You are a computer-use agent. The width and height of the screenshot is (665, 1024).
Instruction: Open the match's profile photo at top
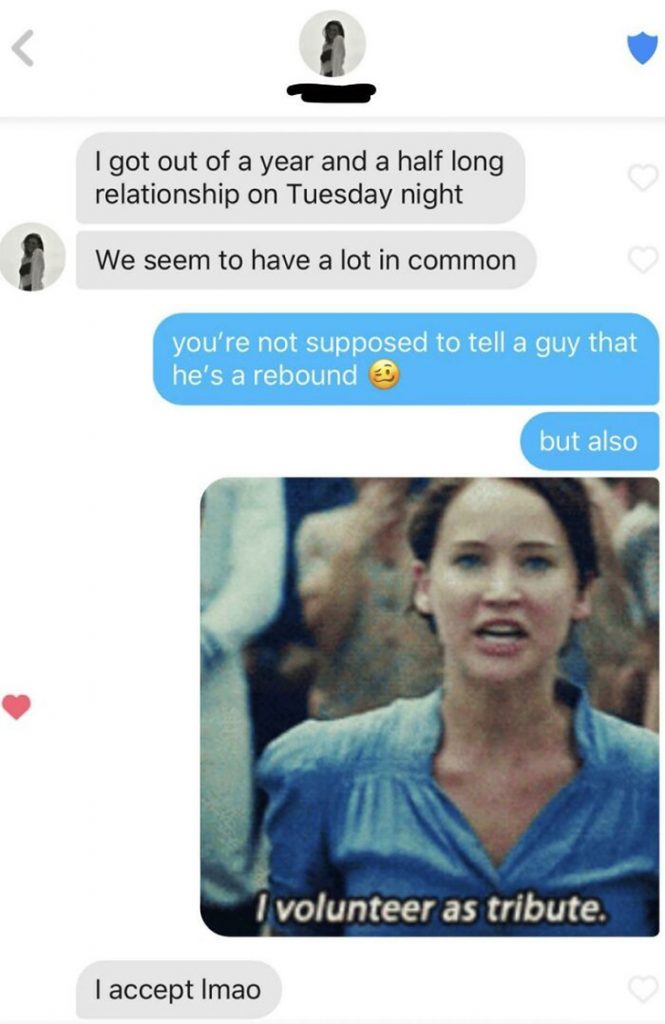[332, 44]
